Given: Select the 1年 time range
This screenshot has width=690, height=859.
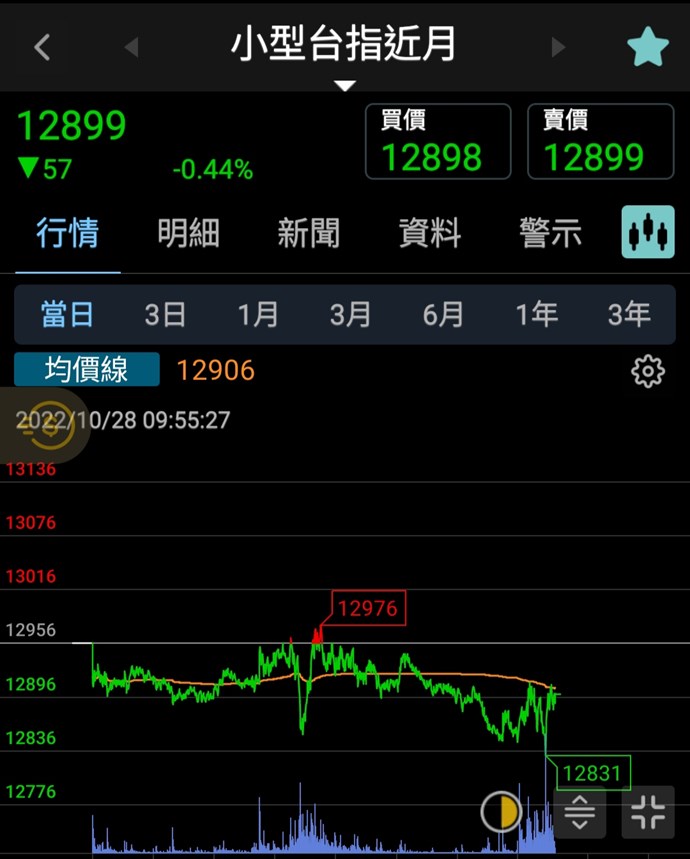Looking at the screenshot, I should click(536, 315).
